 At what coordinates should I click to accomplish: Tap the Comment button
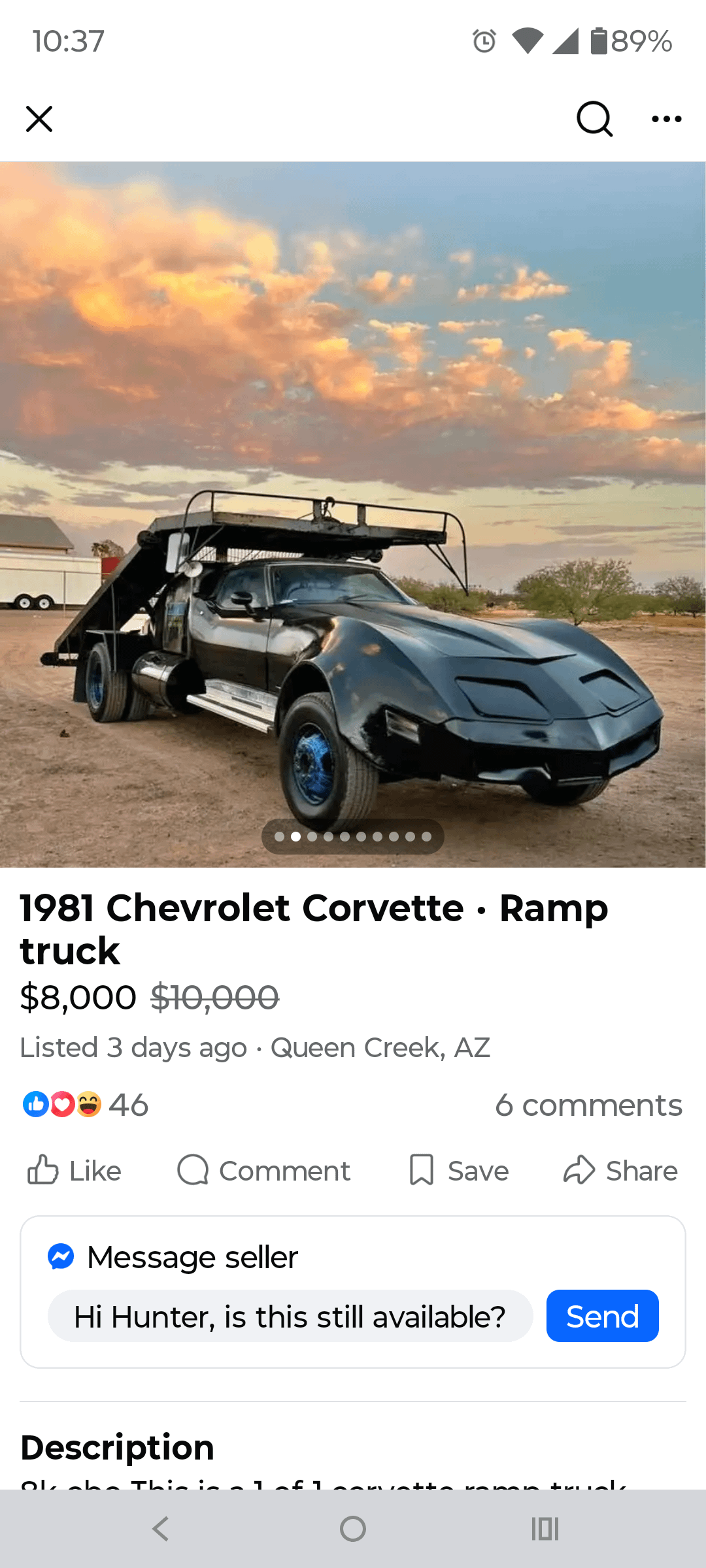coord(264,1170)
